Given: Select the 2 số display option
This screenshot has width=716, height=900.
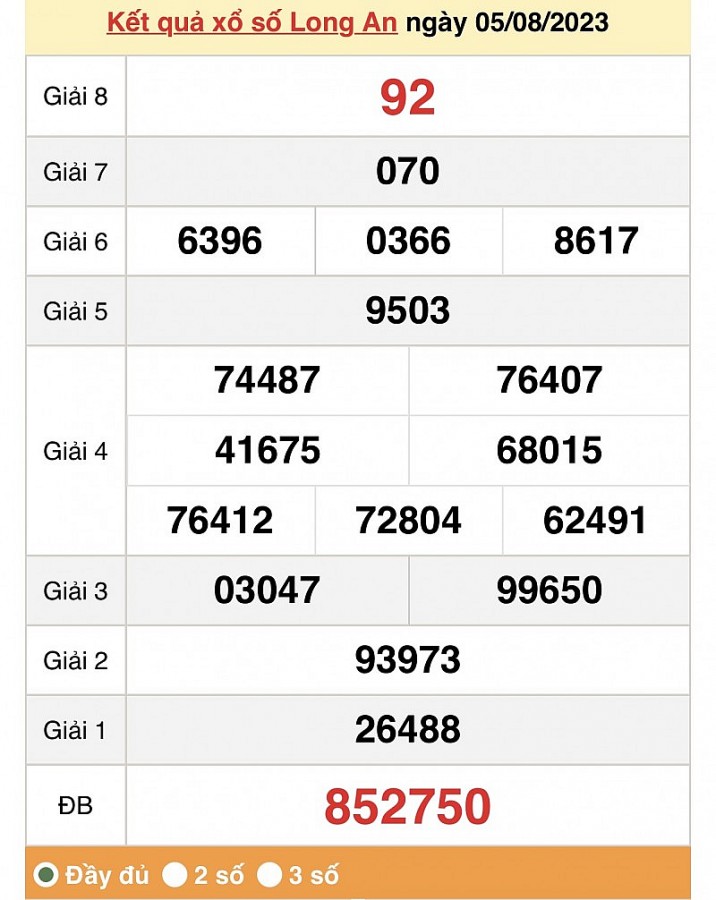Looking at the screenshot, I should (175, 875).
